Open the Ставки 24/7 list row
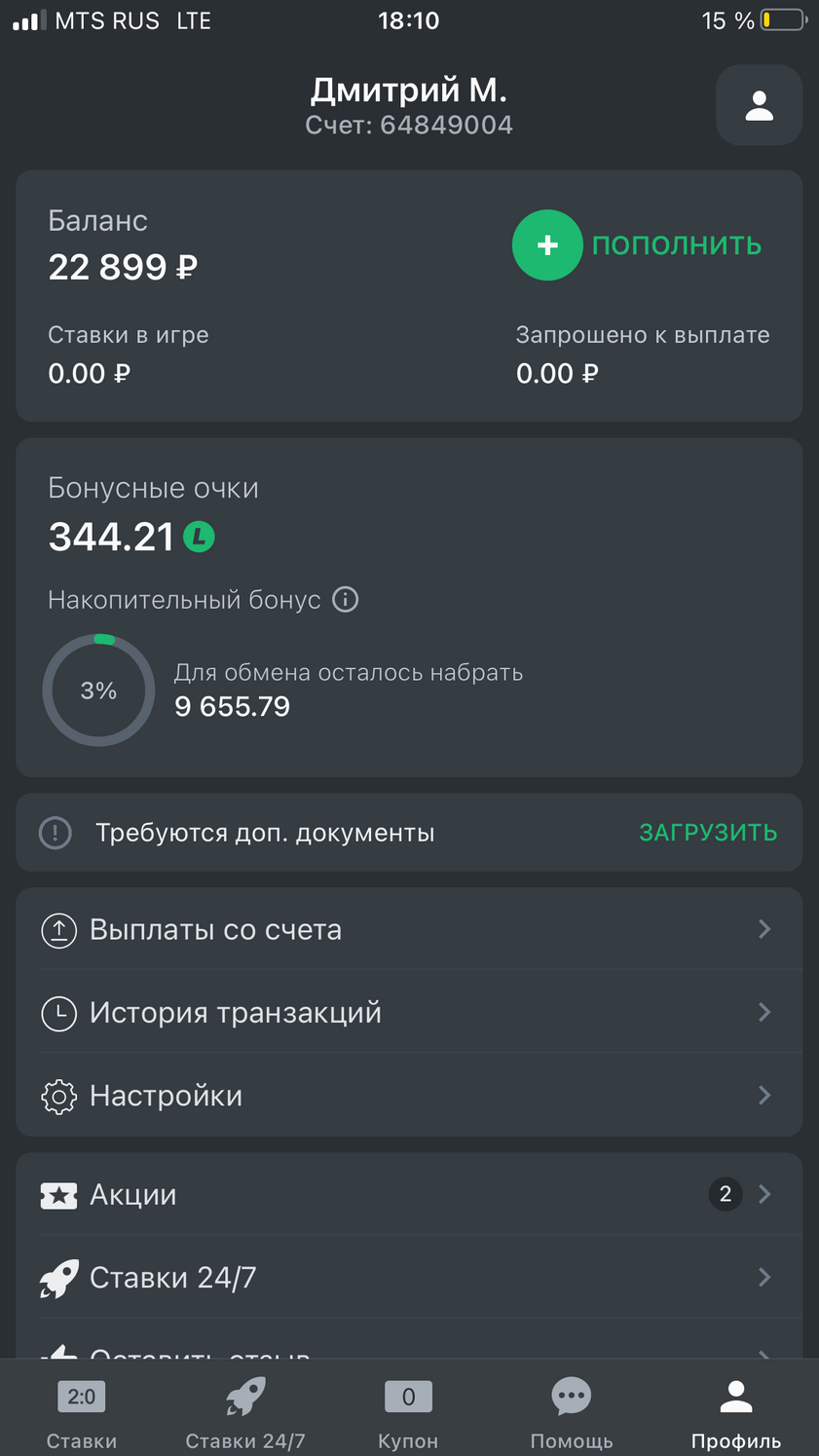 coord(409,1277)
